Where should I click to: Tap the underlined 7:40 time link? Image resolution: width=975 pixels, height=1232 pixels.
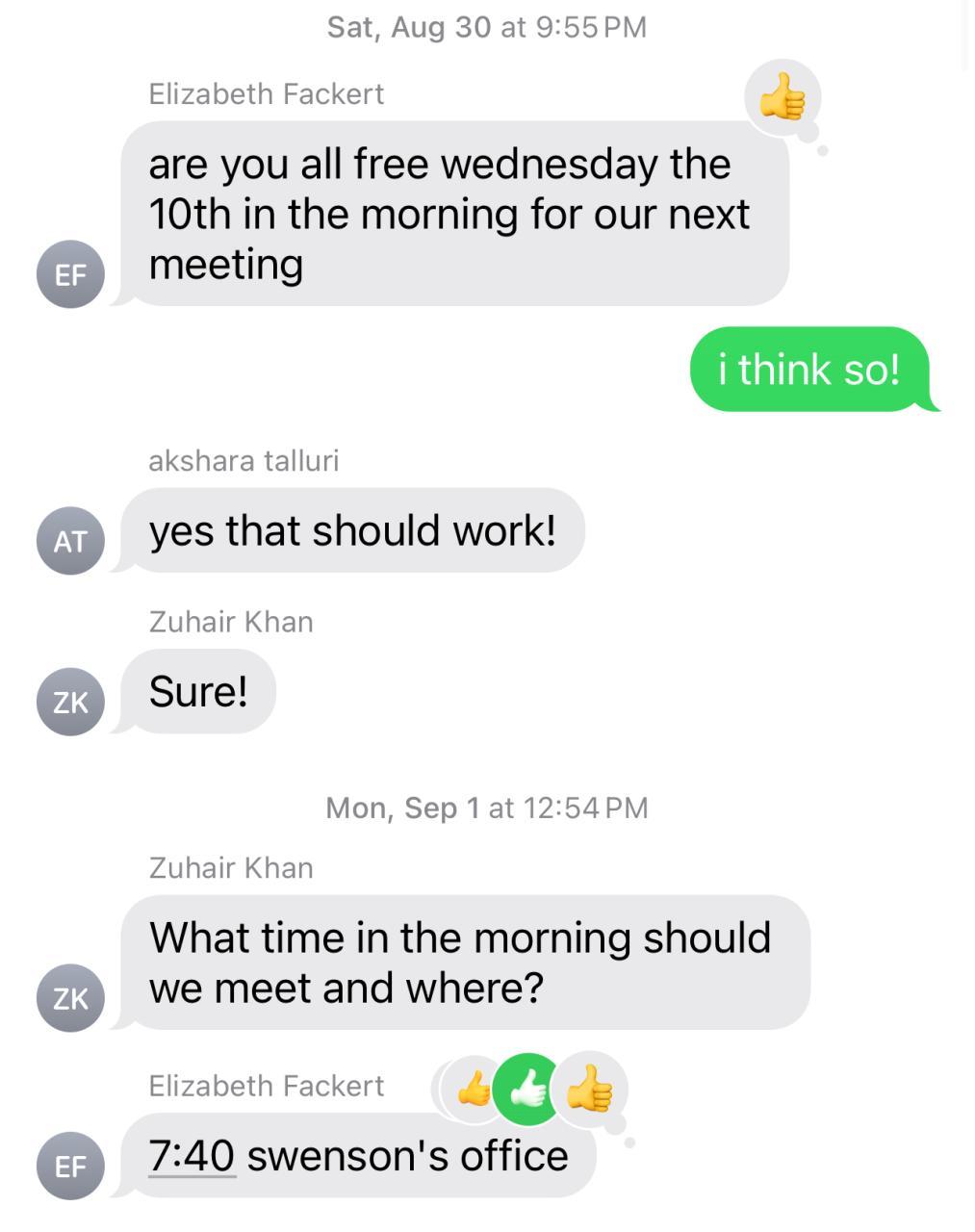click(192, 1156)
